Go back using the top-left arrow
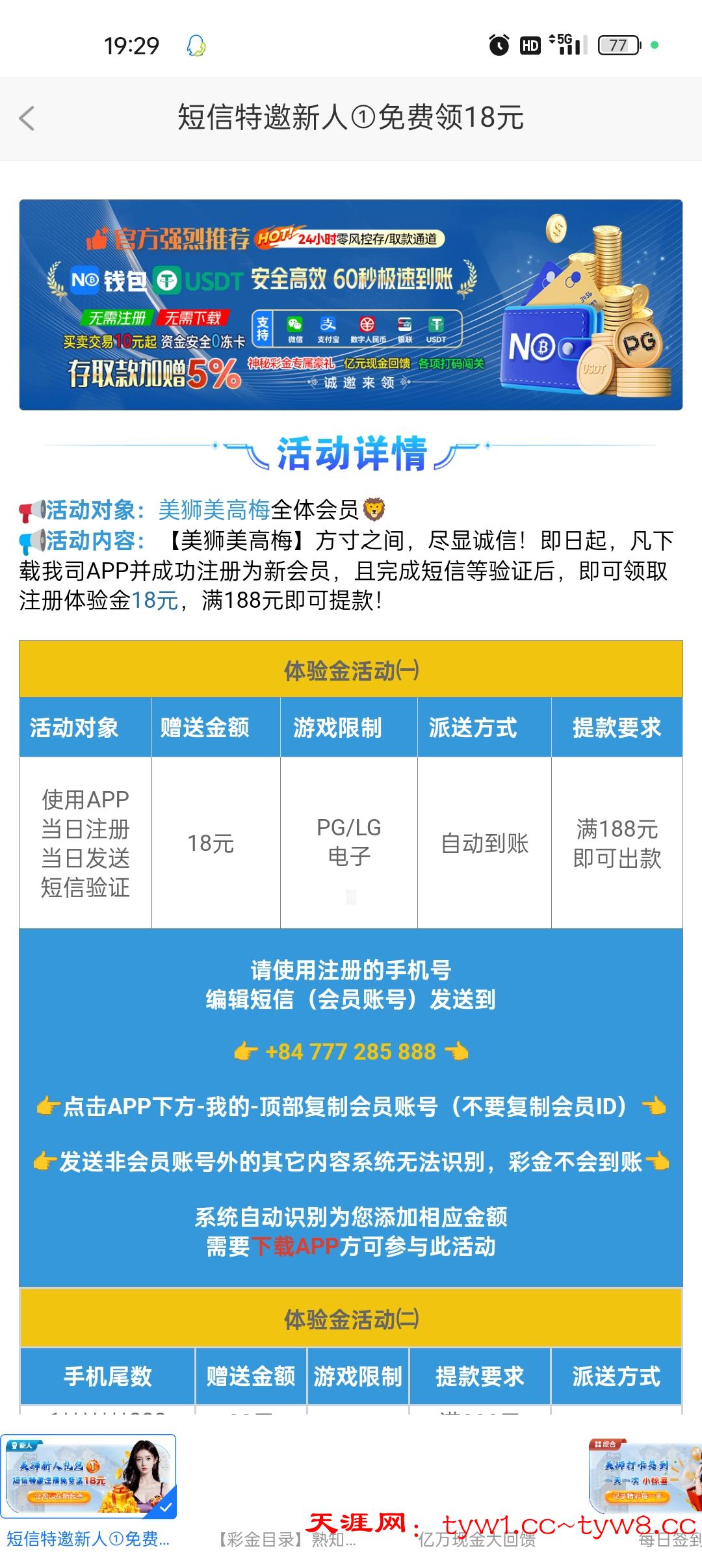Image resolution: width=702 pixels, height=1568 pixels. tap(27, 118)
